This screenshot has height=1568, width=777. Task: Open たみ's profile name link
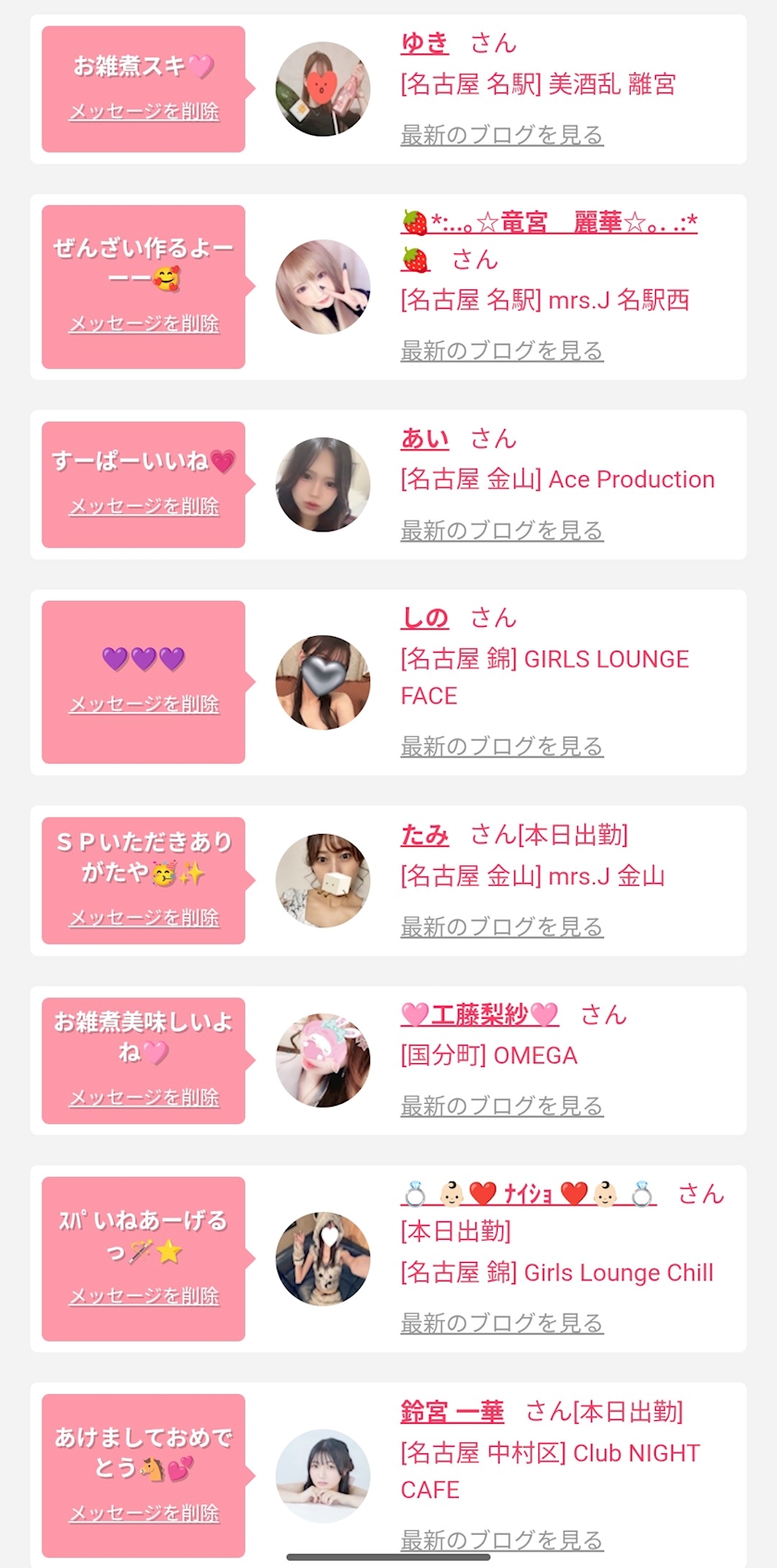425,835
